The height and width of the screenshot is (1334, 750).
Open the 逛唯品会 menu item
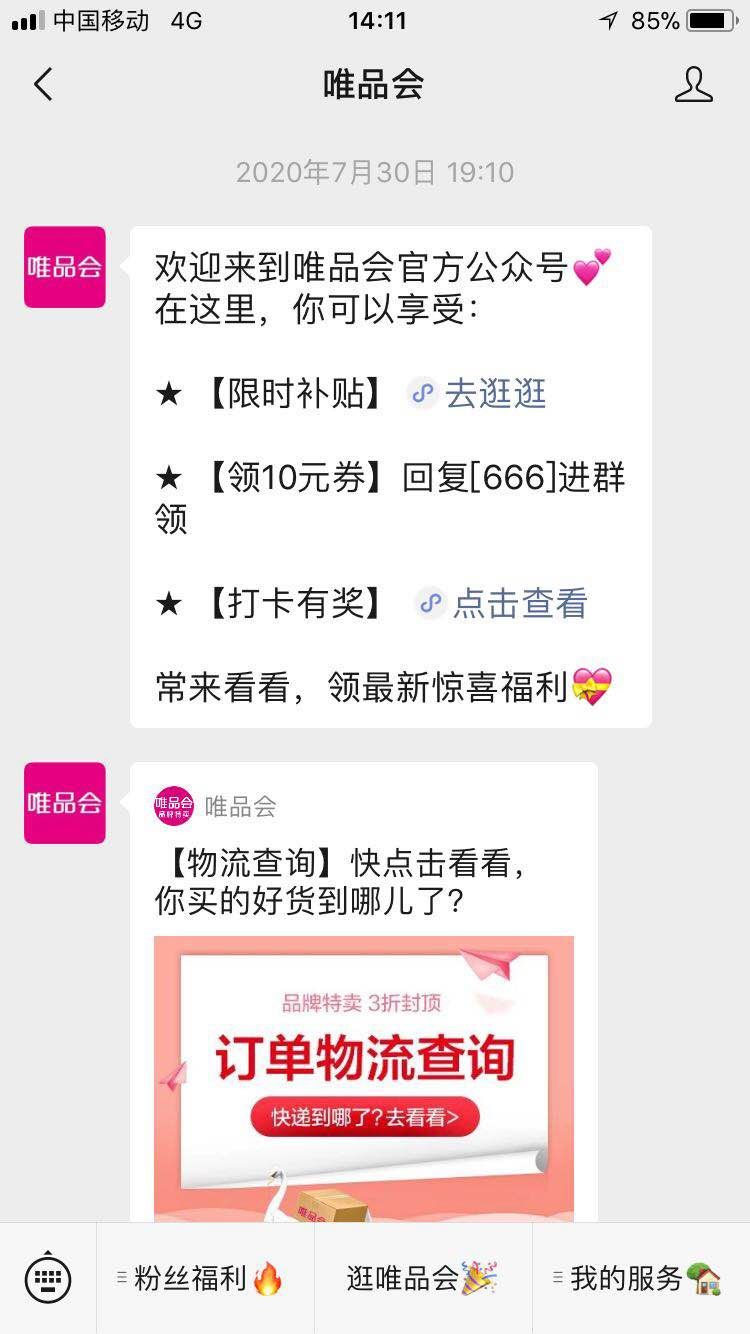click(x=423, y=1277)
